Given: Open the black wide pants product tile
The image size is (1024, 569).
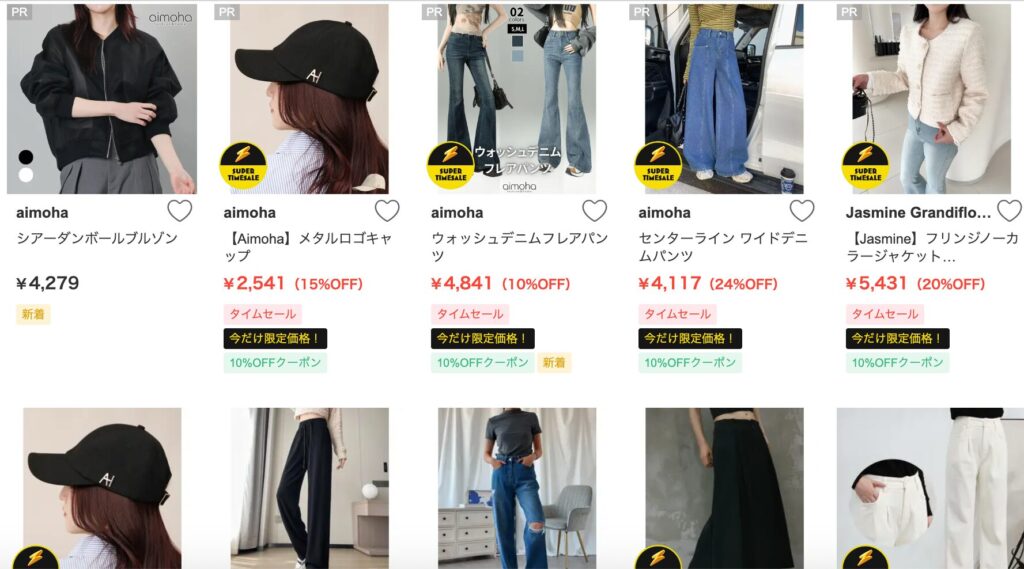Looking at the screenshot, I should [x=309, y=488].
